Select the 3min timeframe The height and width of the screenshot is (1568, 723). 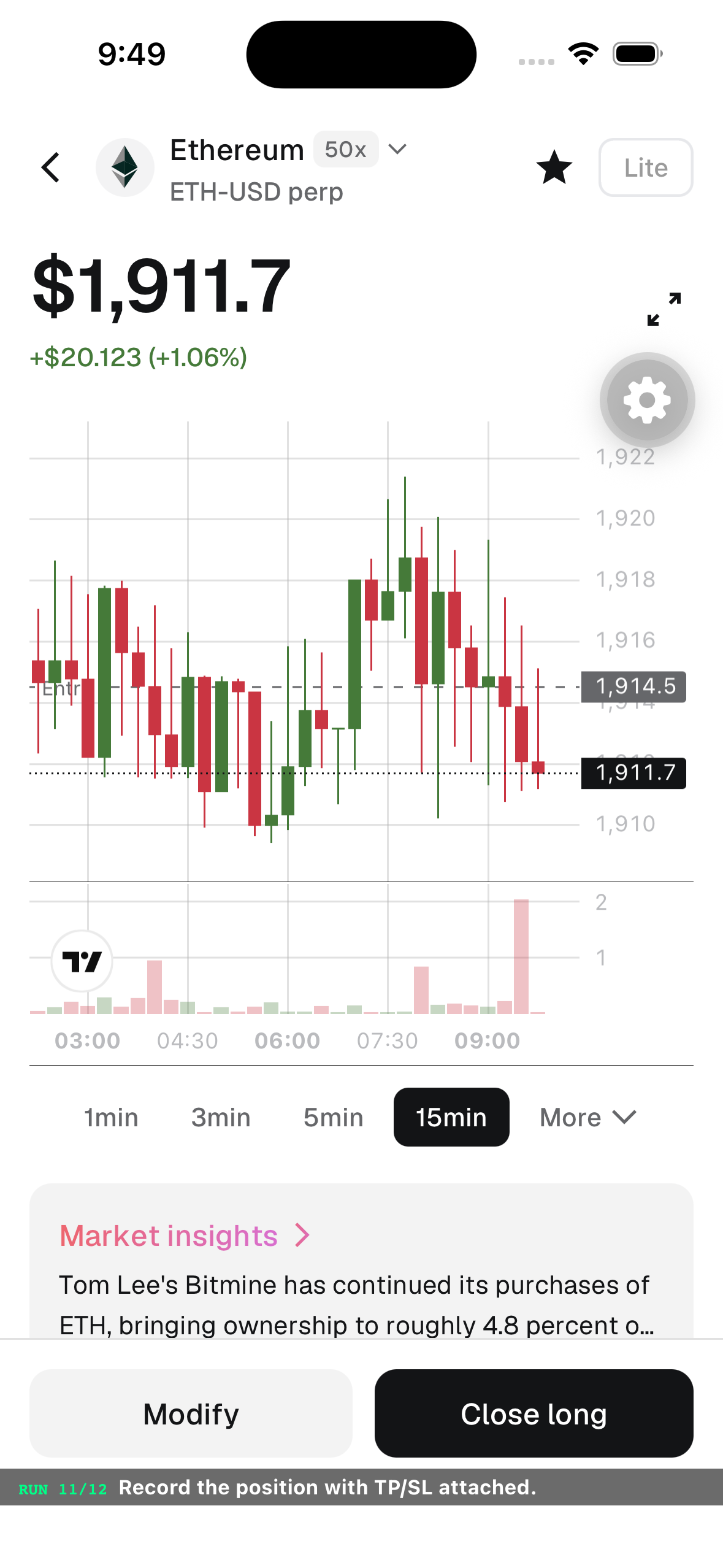221,1117
